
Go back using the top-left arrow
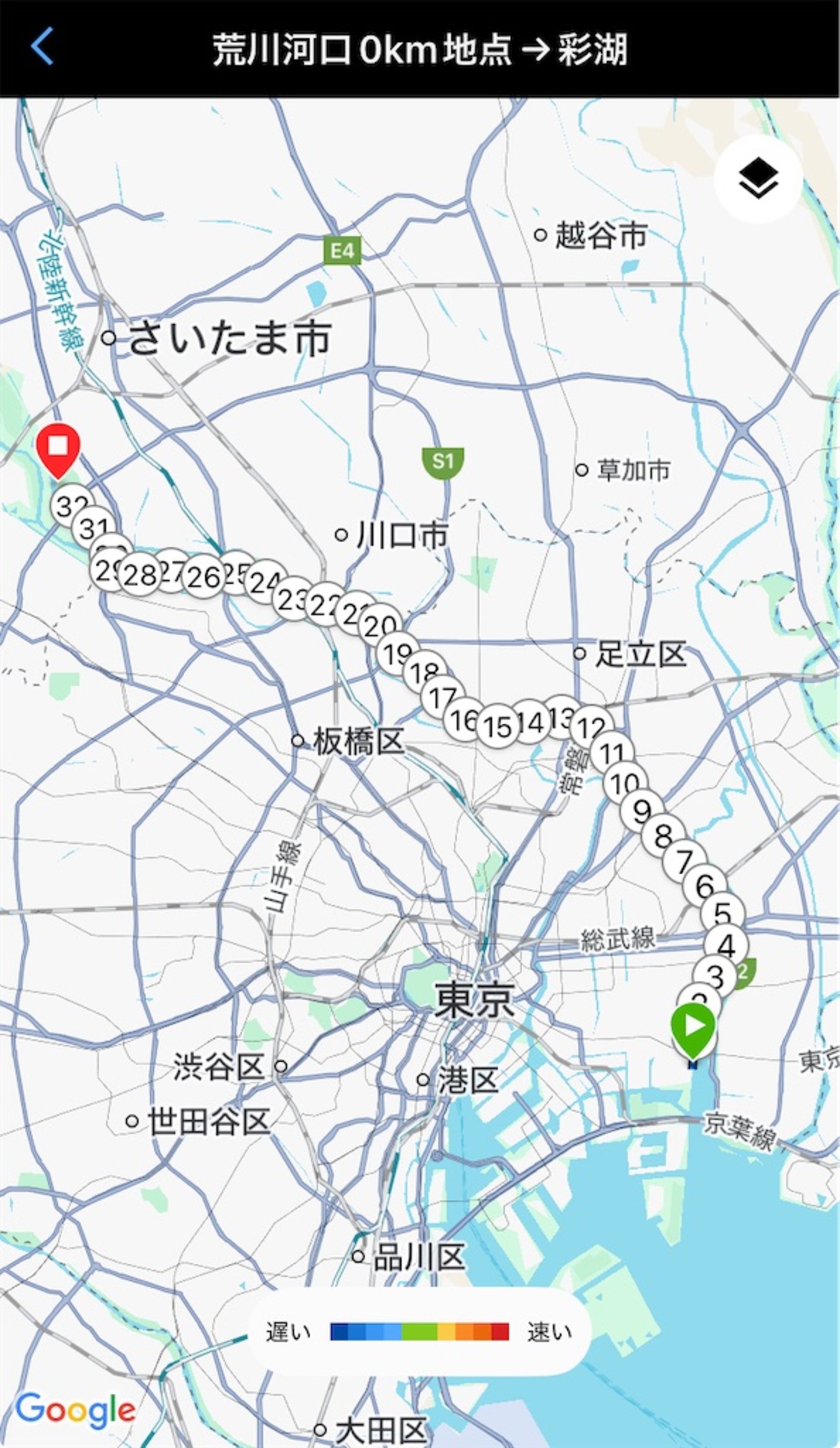[42, 47]
